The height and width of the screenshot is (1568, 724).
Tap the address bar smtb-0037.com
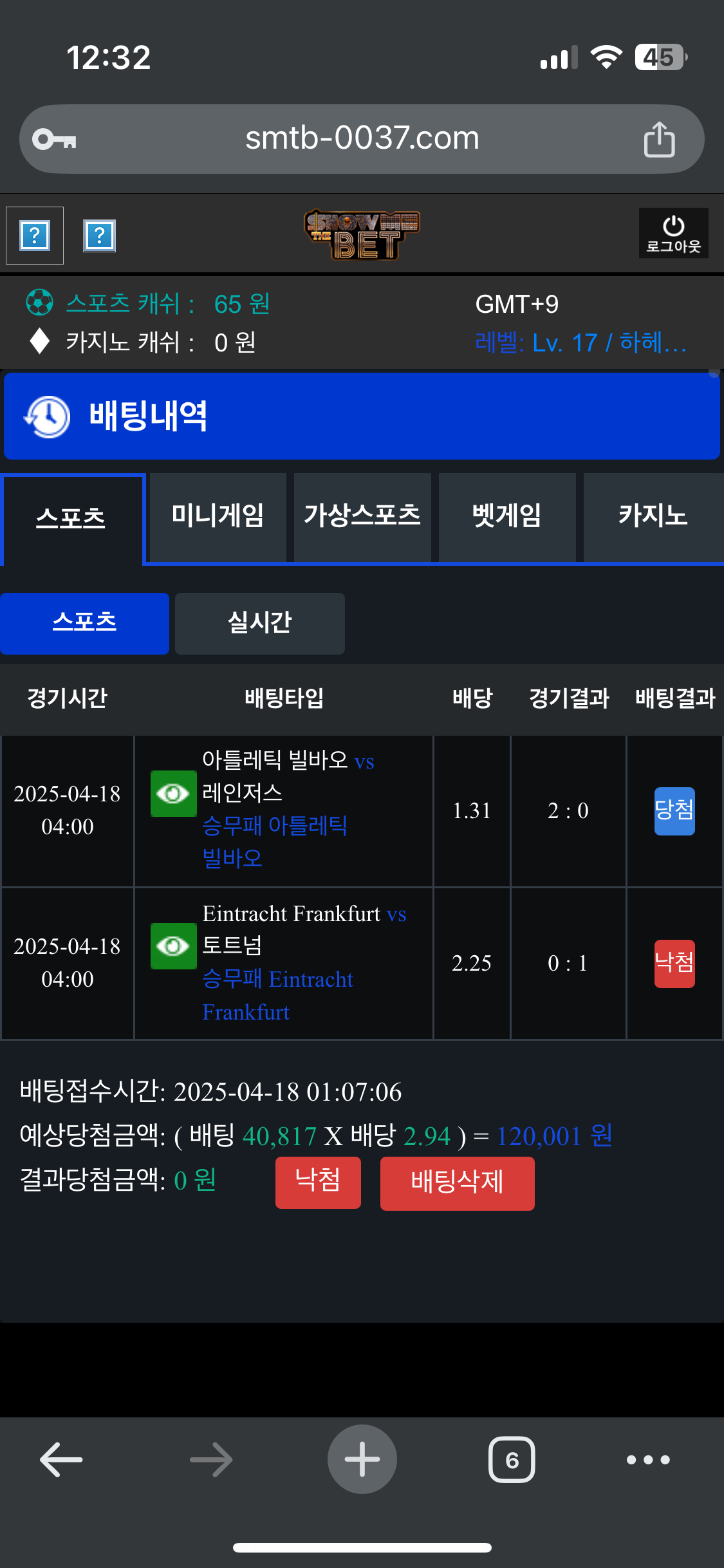(x=362, y=138)
